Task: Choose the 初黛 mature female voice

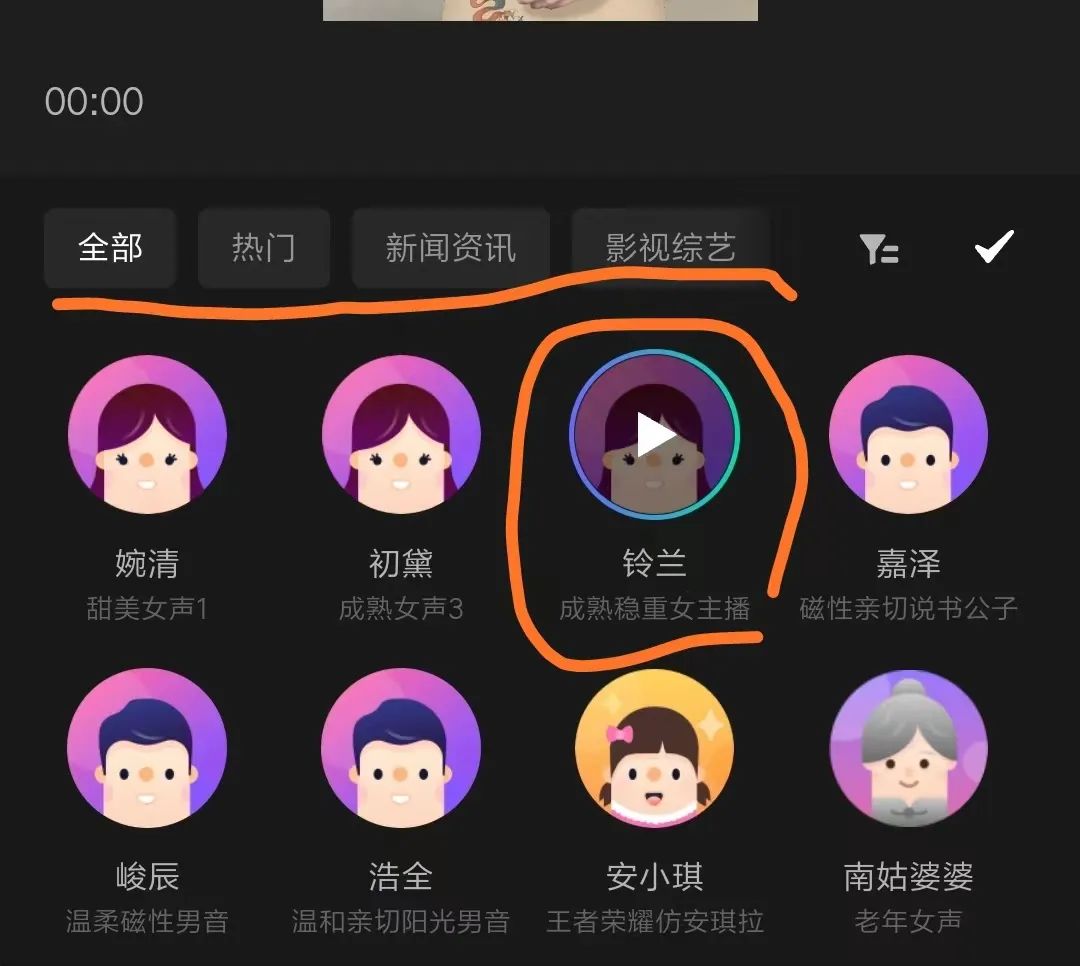Action: (x=401, y=435)
